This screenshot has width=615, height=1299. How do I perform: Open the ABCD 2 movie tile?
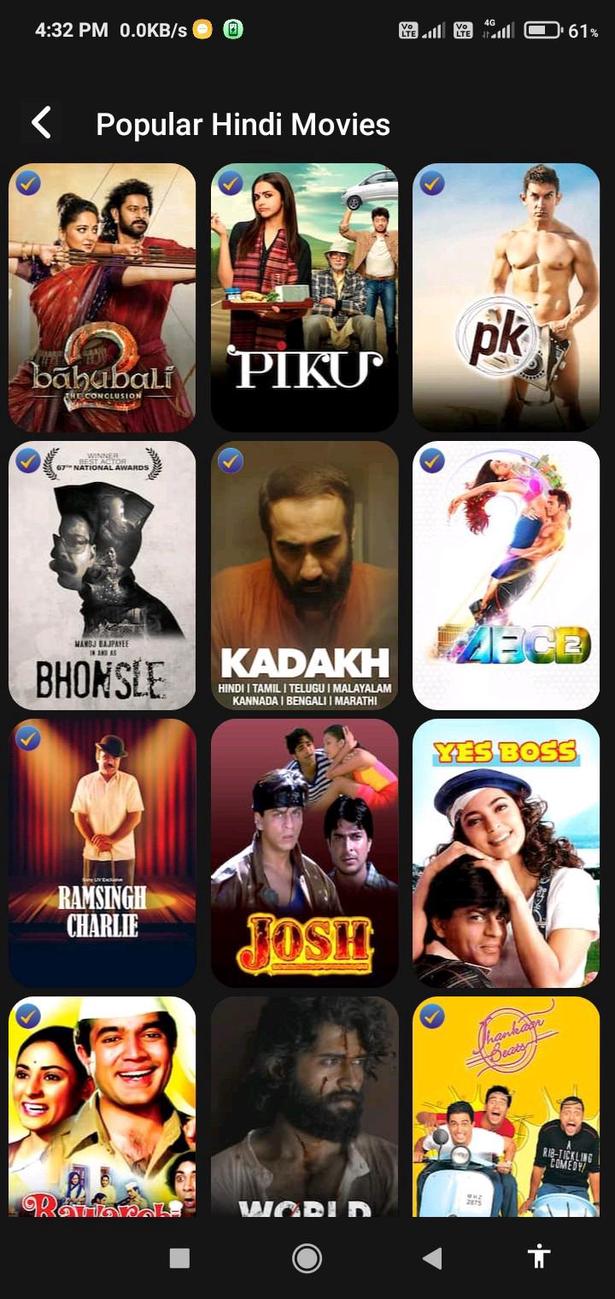pyautogui.click(x=506, y=575)
